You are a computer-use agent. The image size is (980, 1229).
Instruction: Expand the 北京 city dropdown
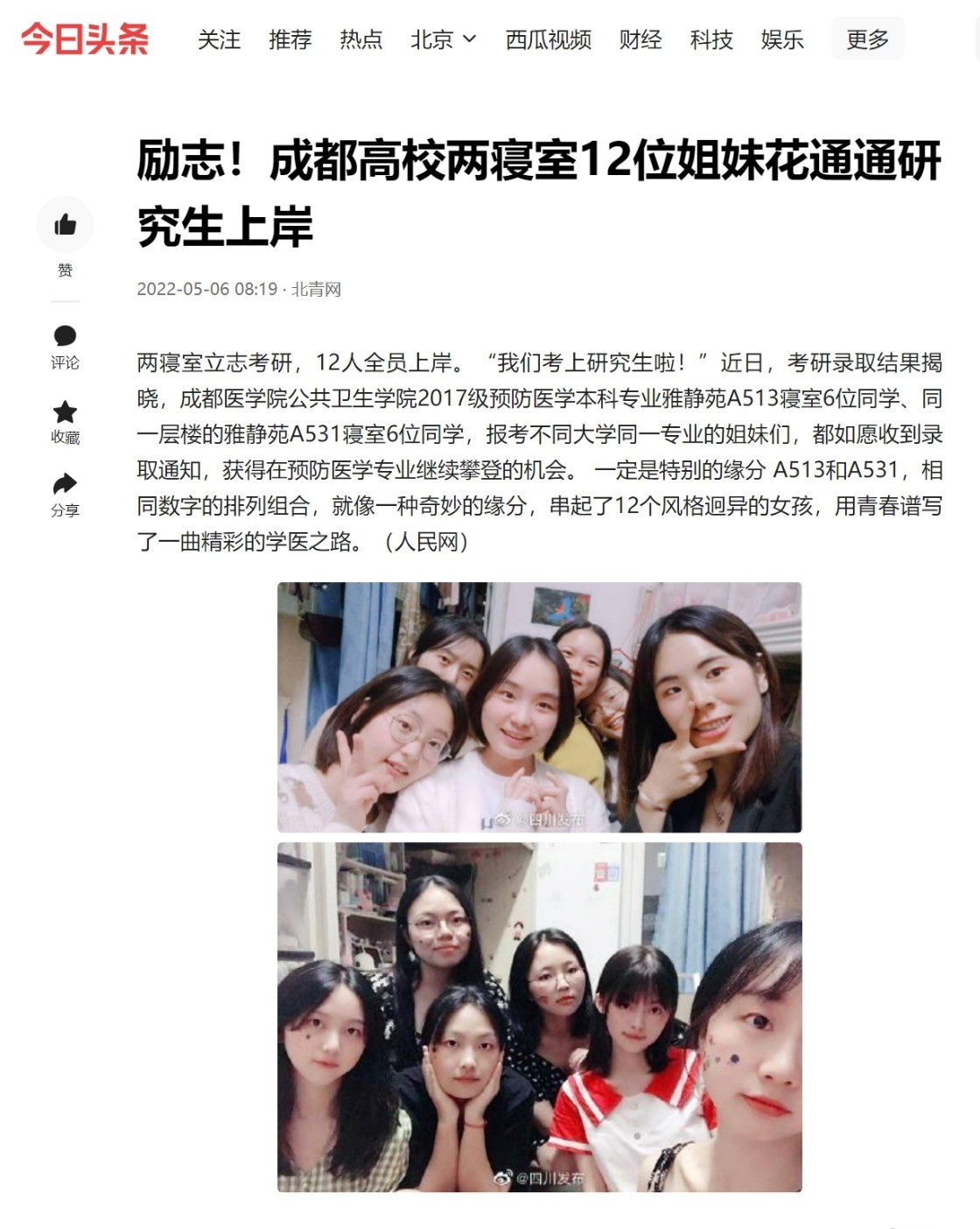pos(444,39)
